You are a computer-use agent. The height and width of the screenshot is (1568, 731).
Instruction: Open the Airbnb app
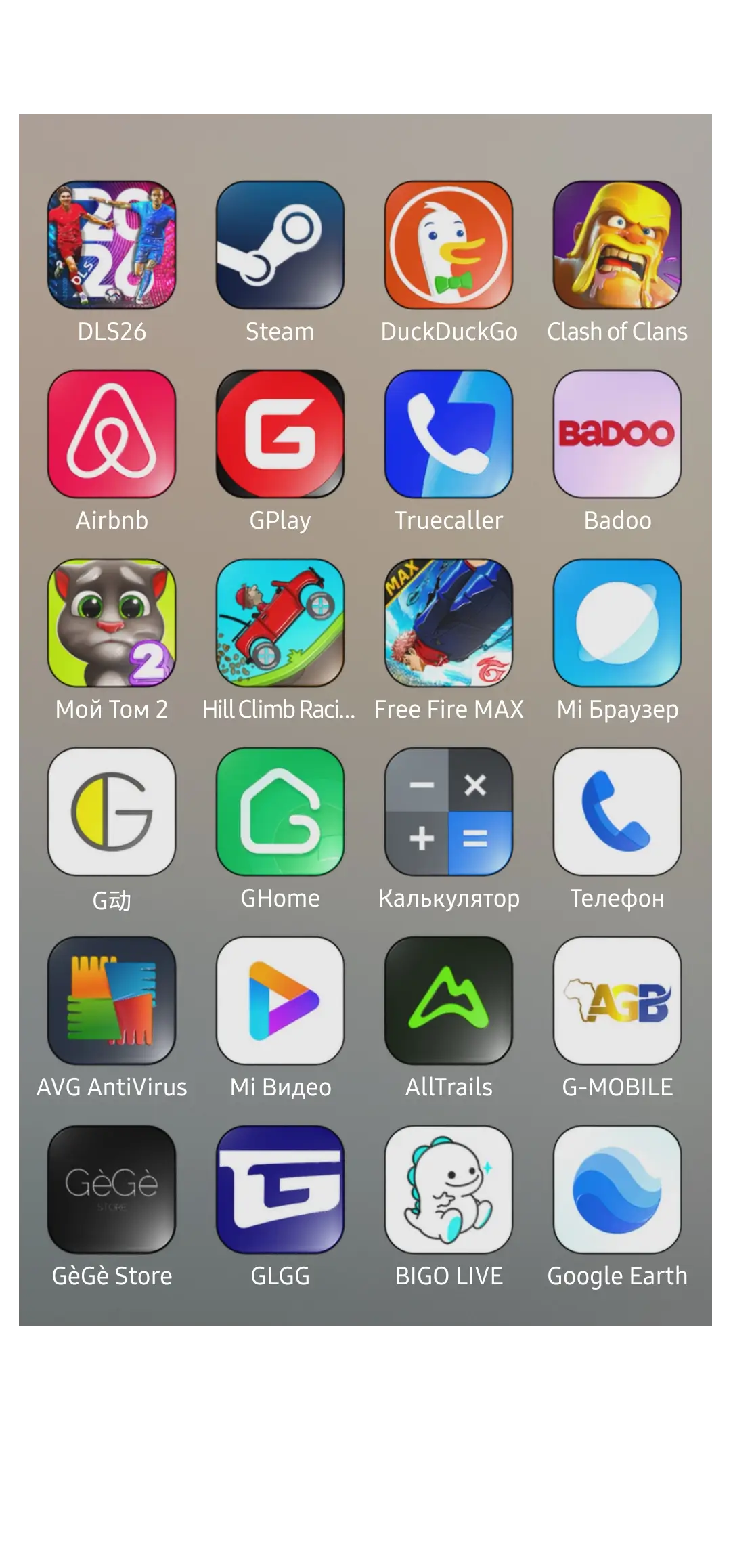(x=112, y=433)
